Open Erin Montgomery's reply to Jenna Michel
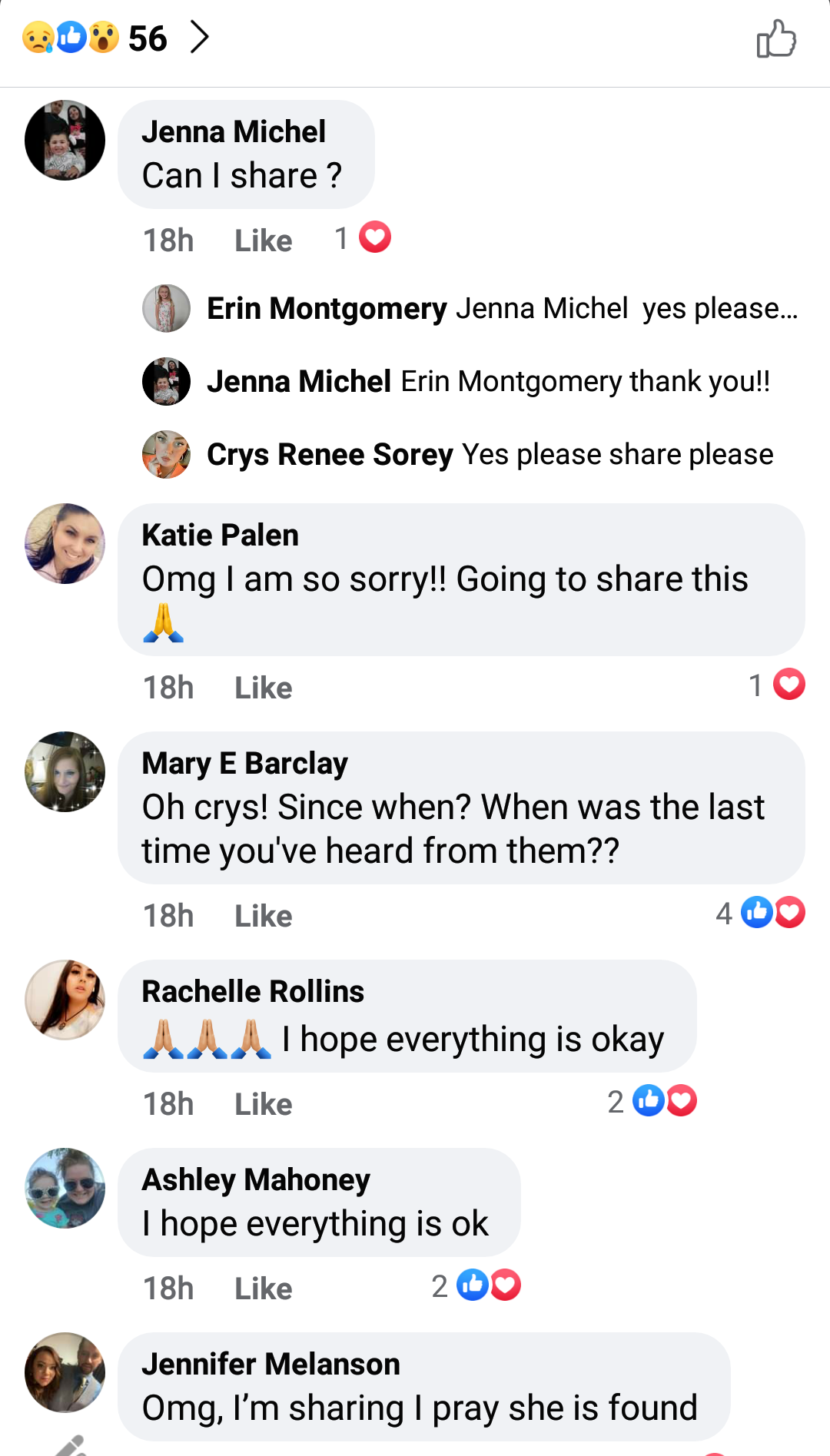 coord(502,309)
